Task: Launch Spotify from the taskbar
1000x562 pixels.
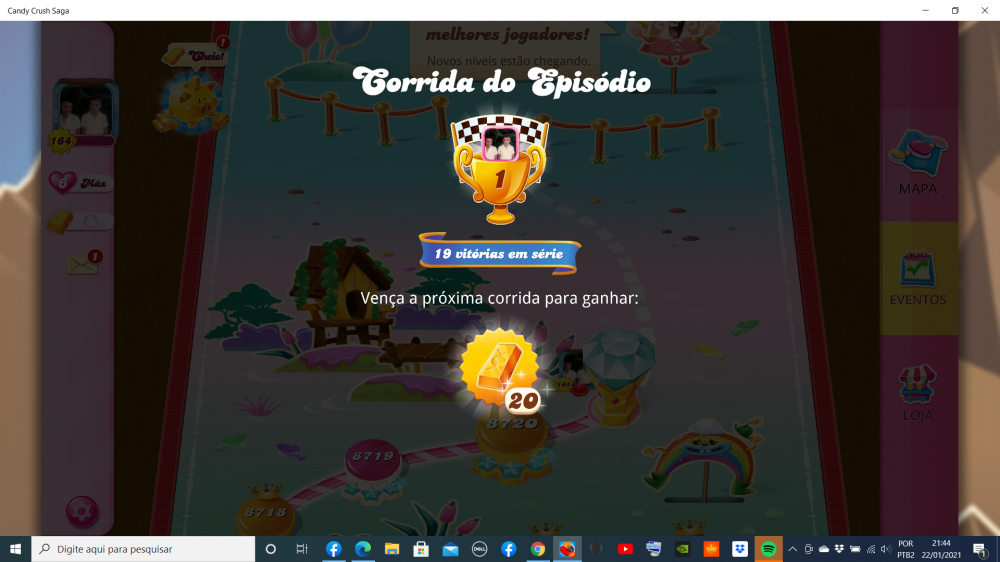Action: tap(768, 549)
